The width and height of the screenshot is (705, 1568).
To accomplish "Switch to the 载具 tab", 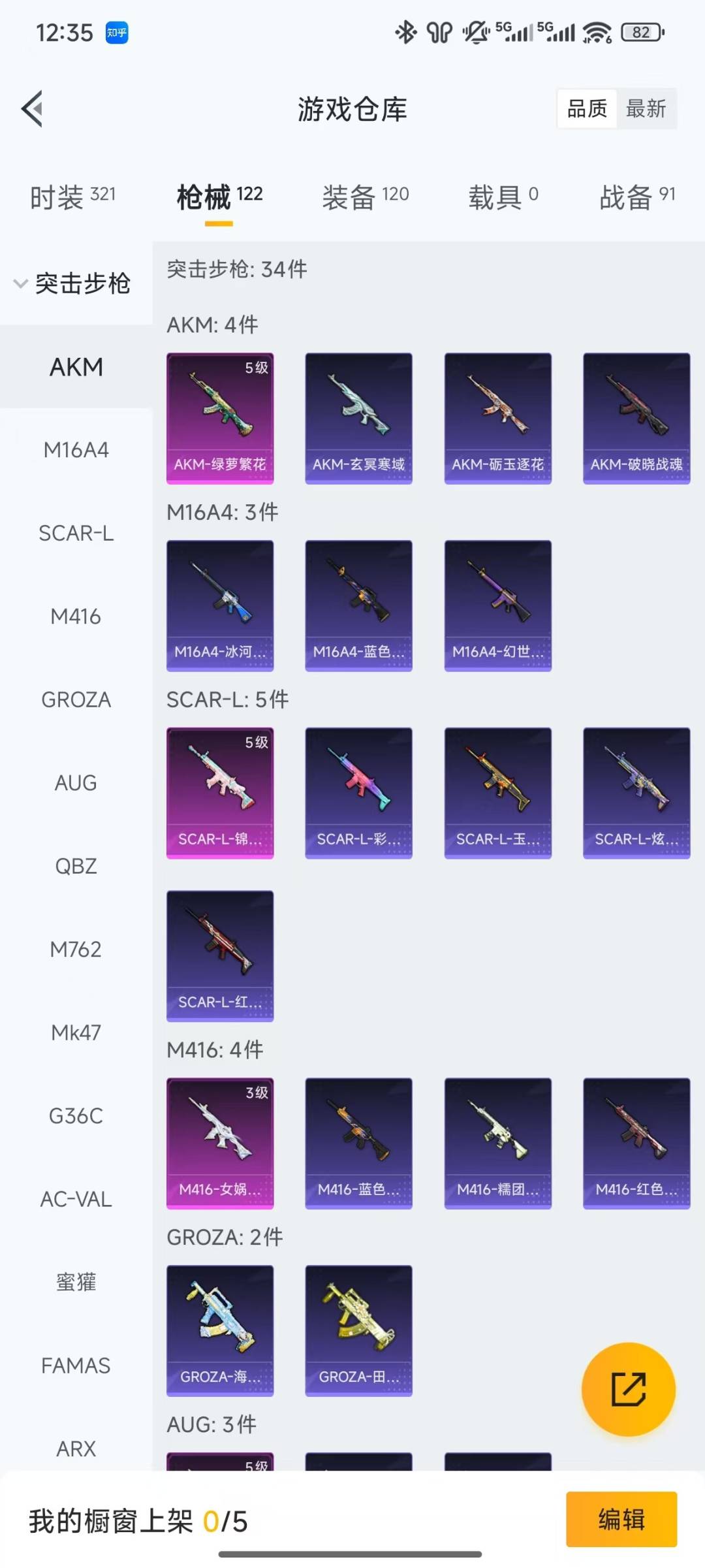I will tap(503, 196).
